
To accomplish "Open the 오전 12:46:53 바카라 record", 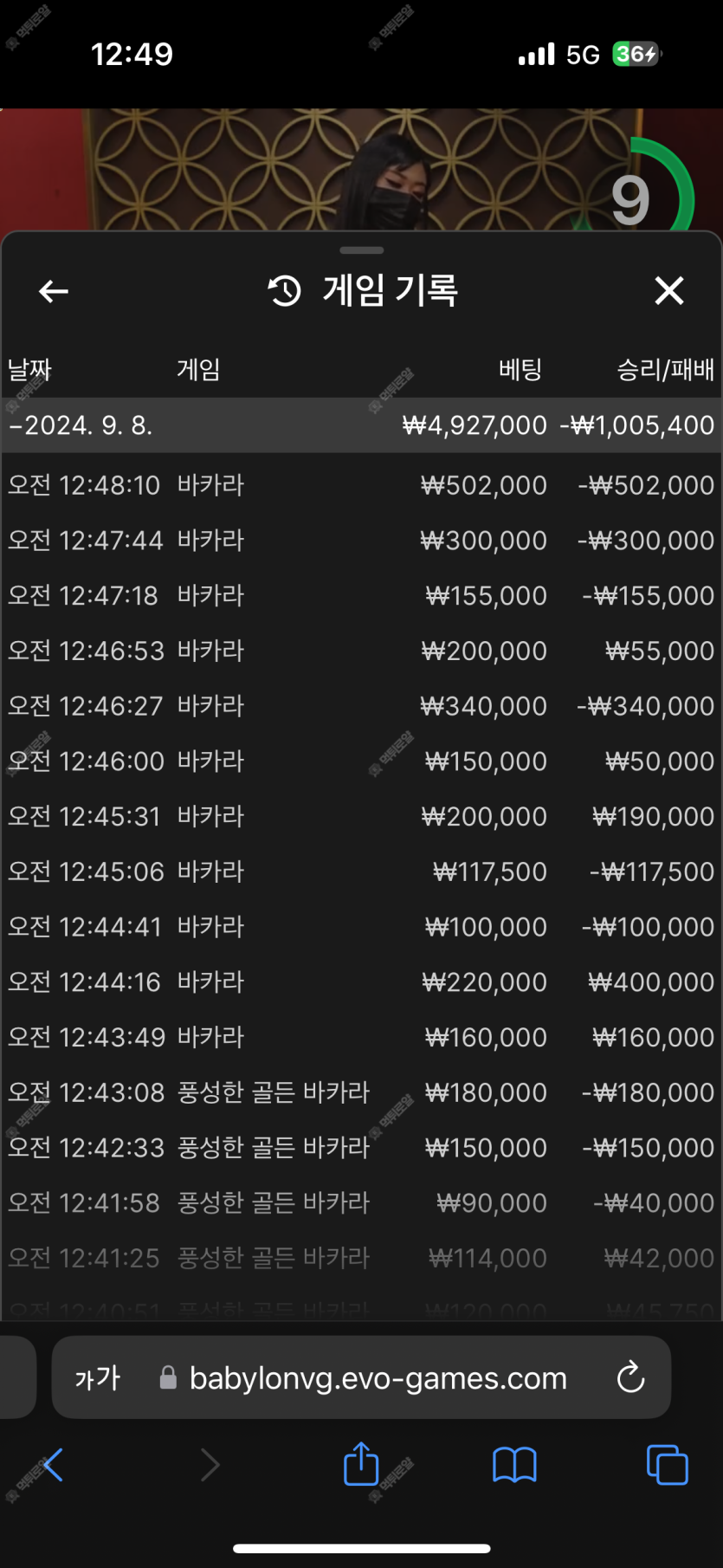I will (x=362, y=651).
